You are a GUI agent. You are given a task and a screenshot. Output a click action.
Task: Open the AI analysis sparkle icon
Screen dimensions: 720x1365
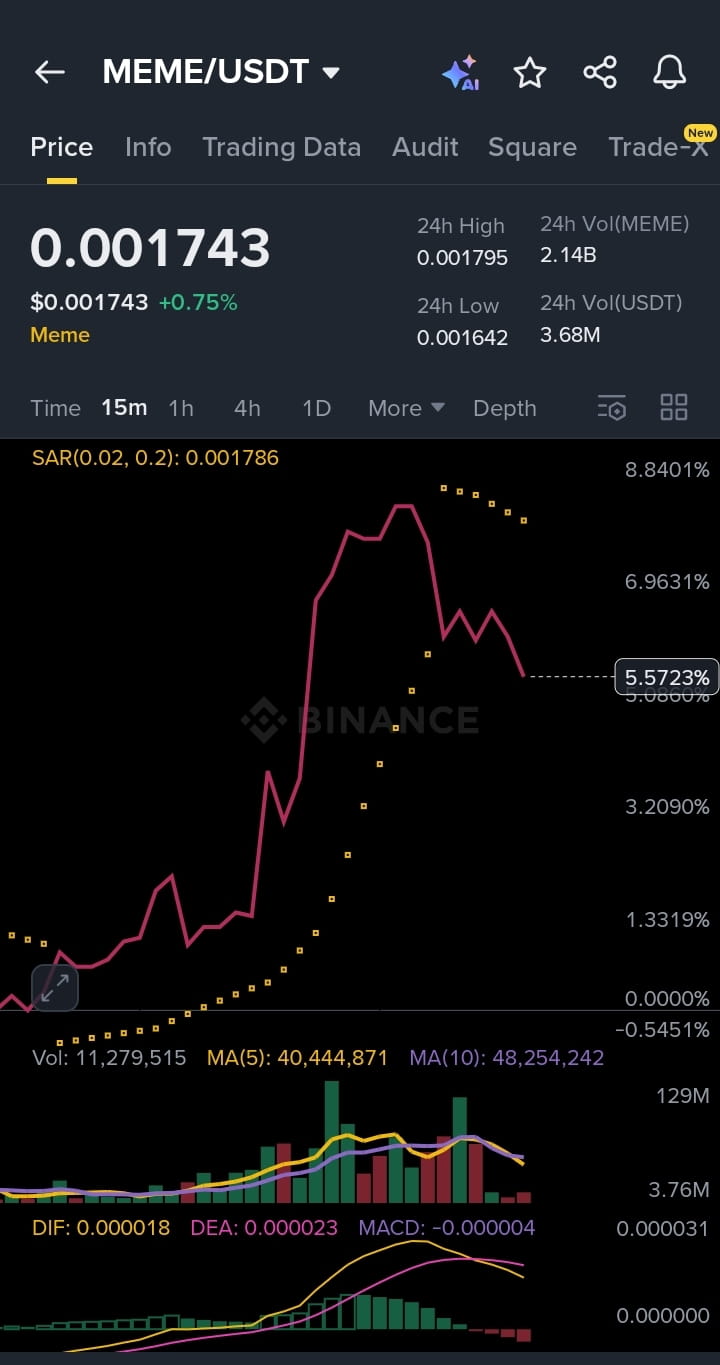point(460,73)
